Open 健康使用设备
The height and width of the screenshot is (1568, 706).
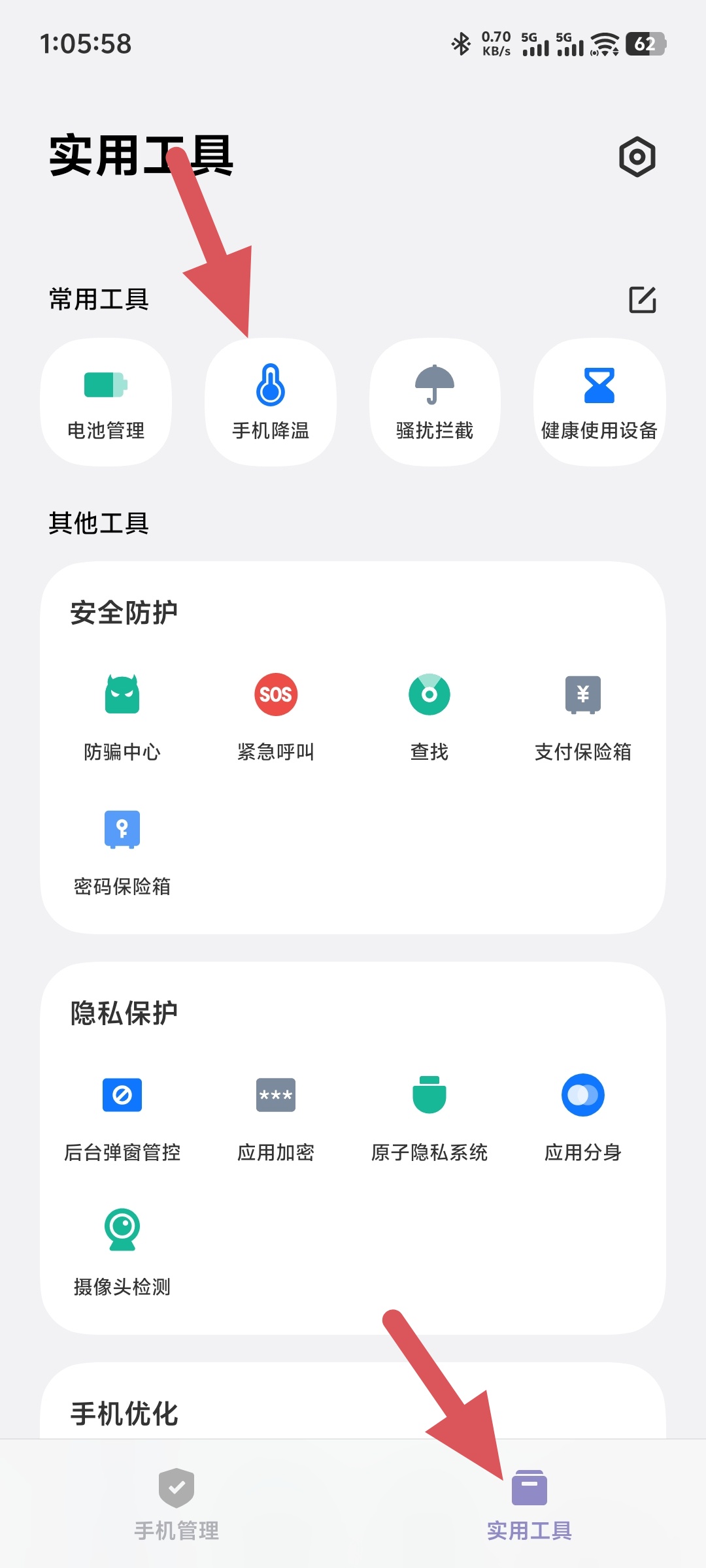[x=599, y=402]
